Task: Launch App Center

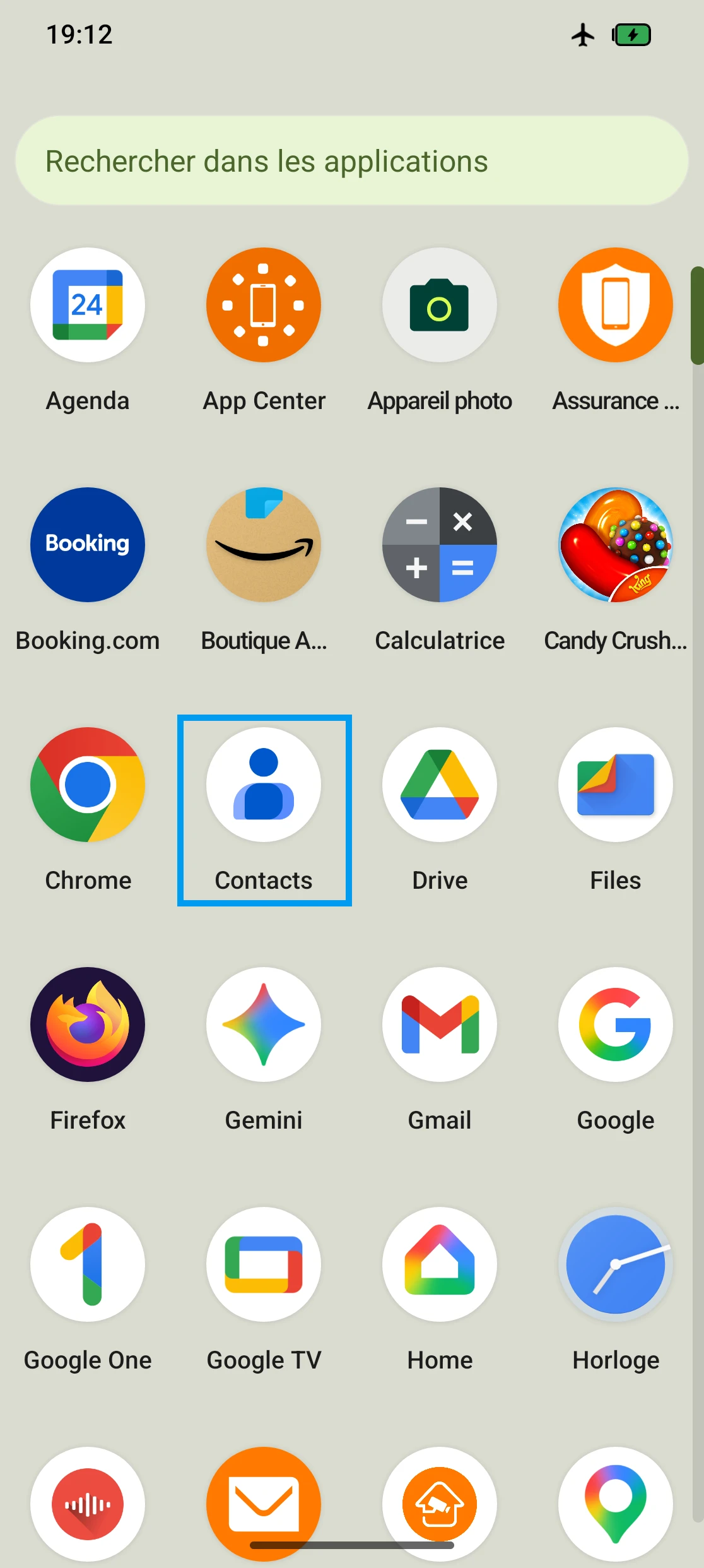Action: click(x=264, y=306)
